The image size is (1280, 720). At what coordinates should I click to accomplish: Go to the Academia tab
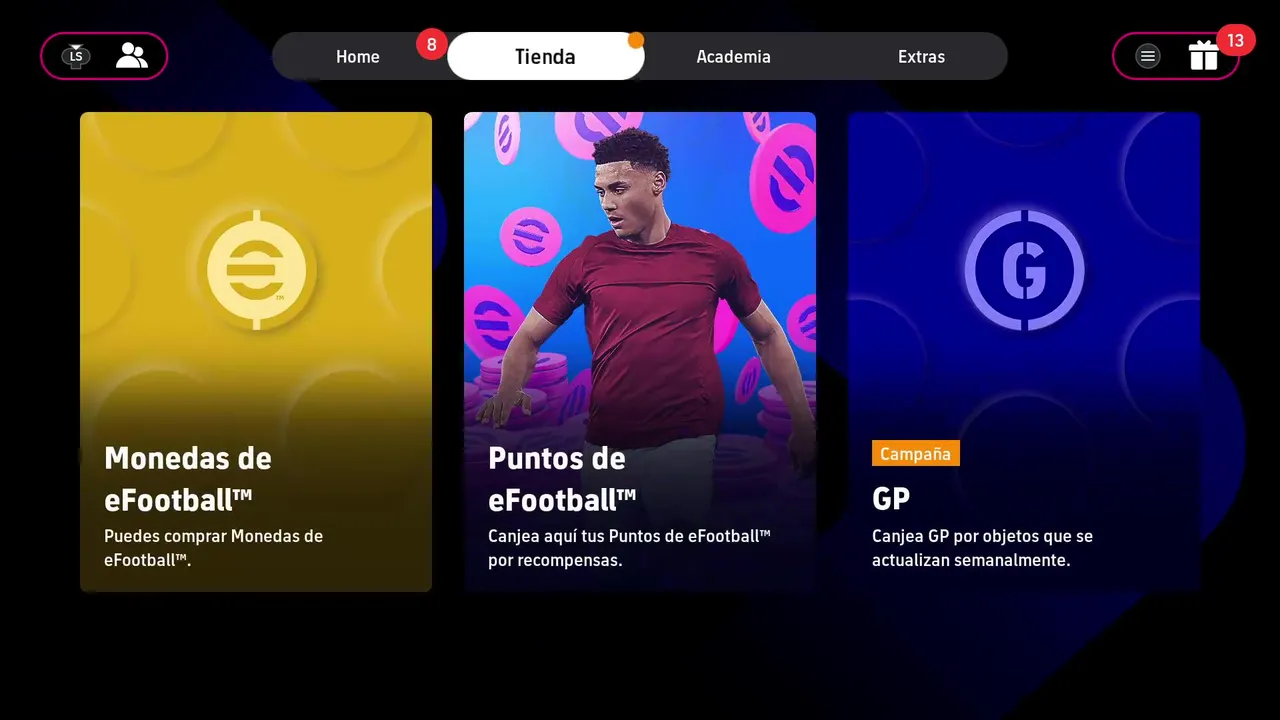pos(733,57)
